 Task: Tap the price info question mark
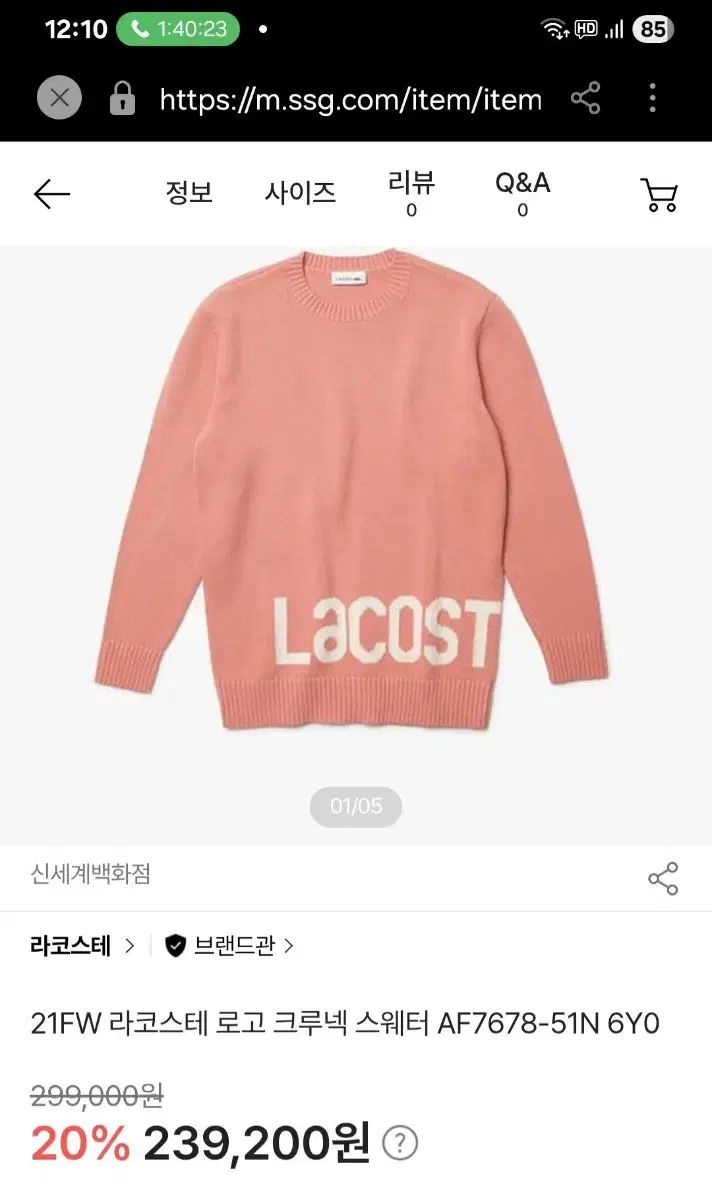pyautogui.click(x=400, y=1143)
